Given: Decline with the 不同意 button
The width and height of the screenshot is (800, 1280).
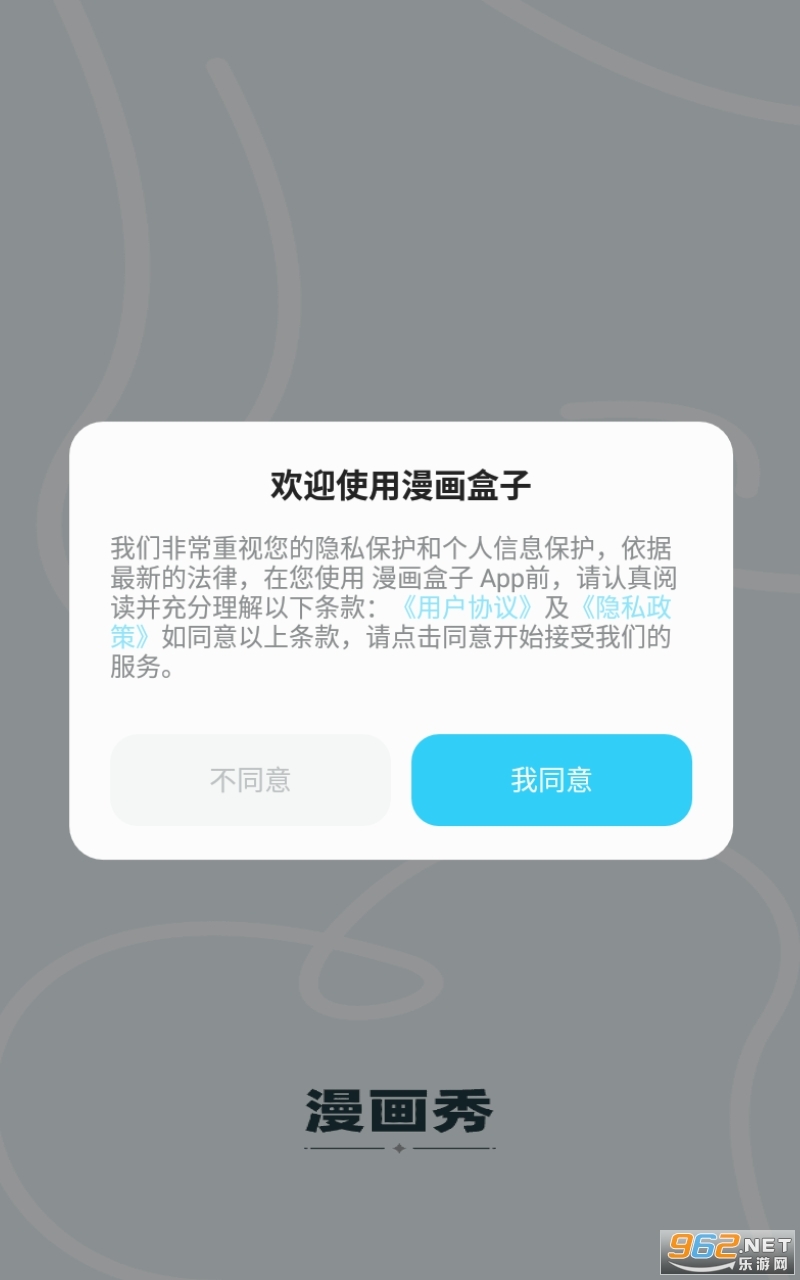Looking at the screenshot, I should [x=250, y=780].
